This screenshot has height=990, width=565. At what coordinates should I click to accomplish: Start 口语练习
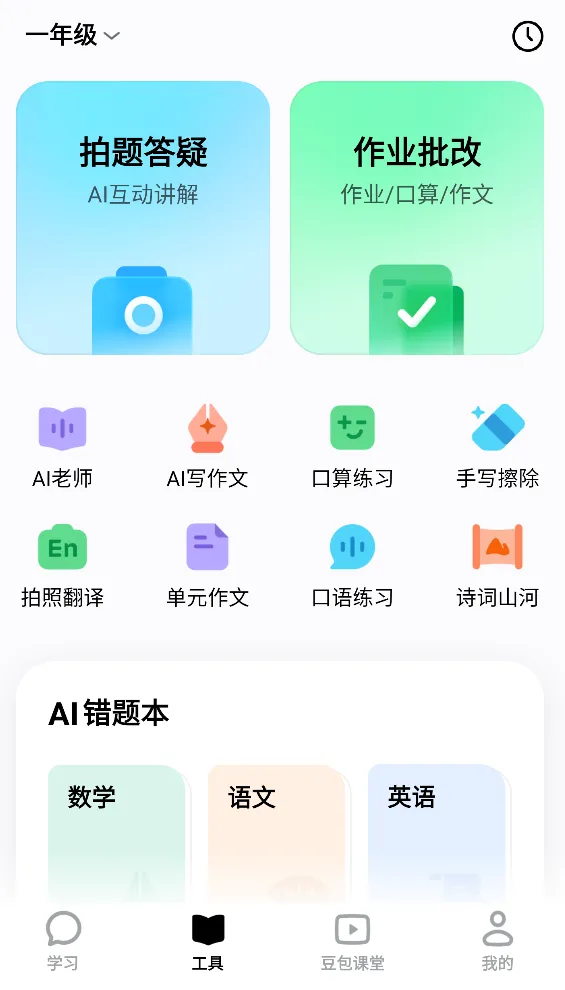click(x=352, y=566)
